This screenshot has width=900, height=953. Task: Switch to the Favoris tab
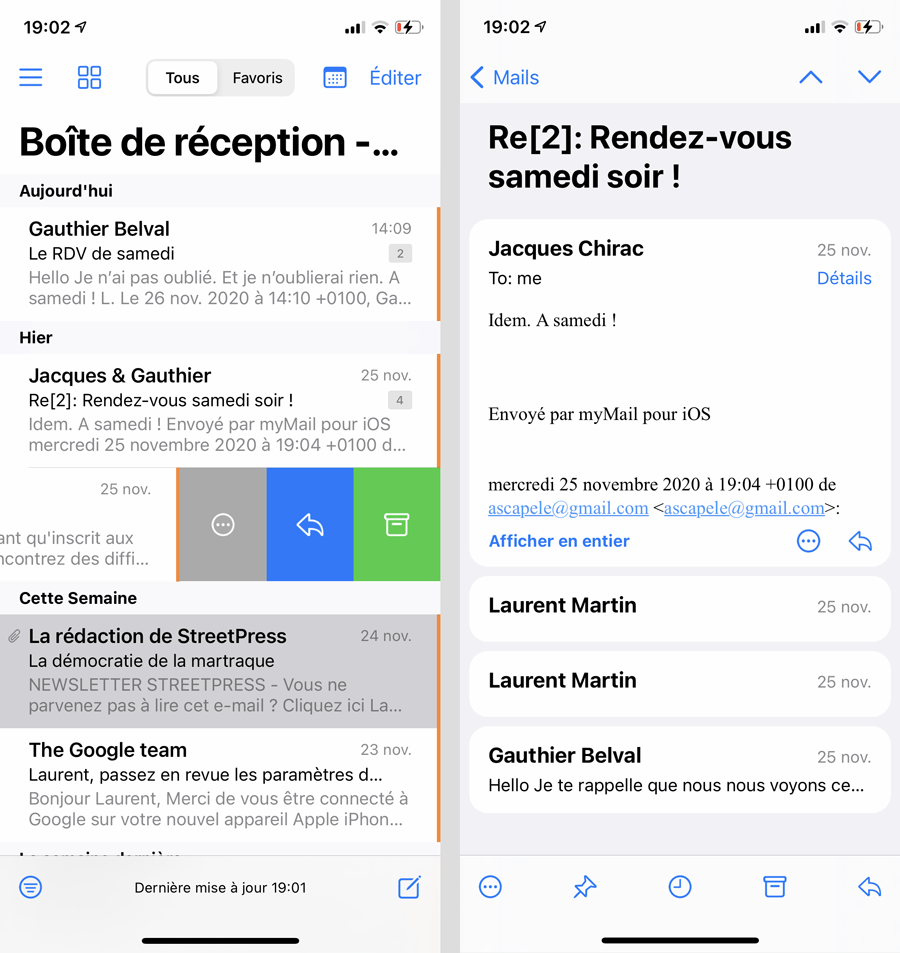(x=257, y=78)
